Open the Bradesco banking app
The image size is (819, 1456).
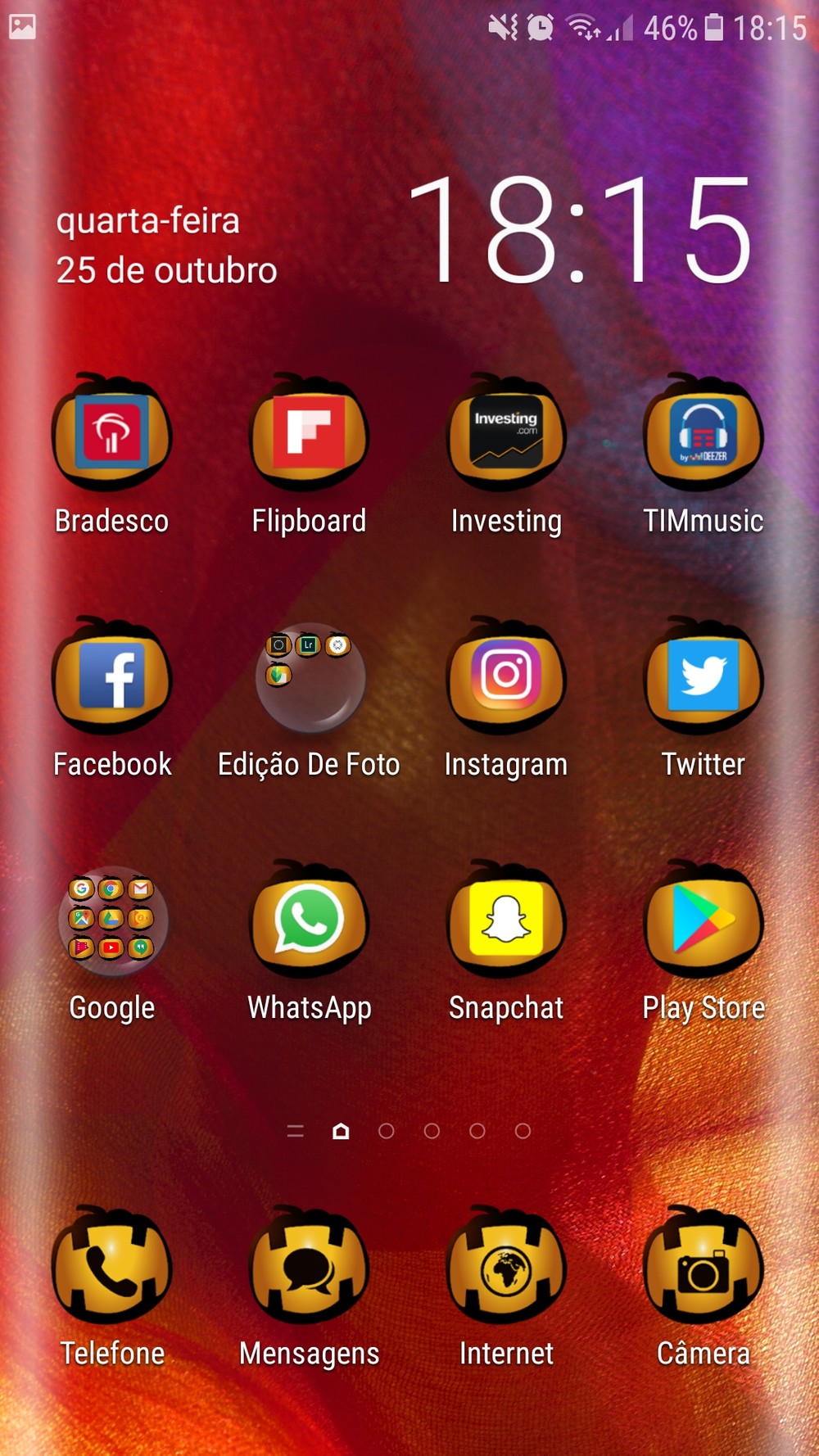tap(112, 434)
